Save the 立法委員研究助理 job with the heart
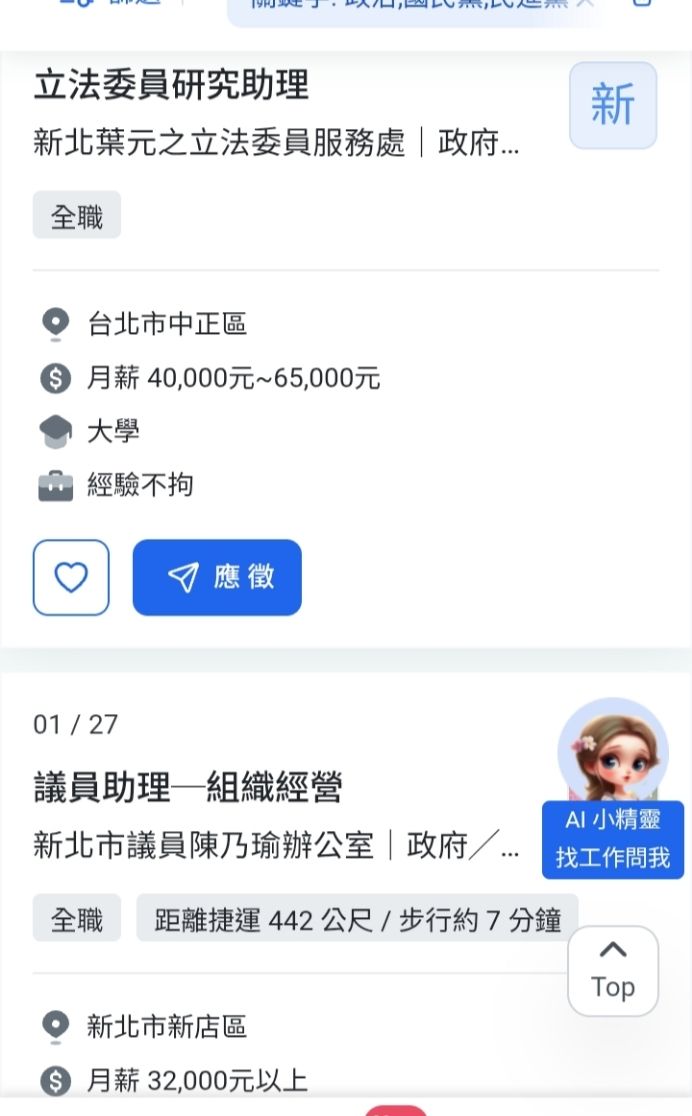The height and width of the screenshot is (1116, 692). coord(71,577)
